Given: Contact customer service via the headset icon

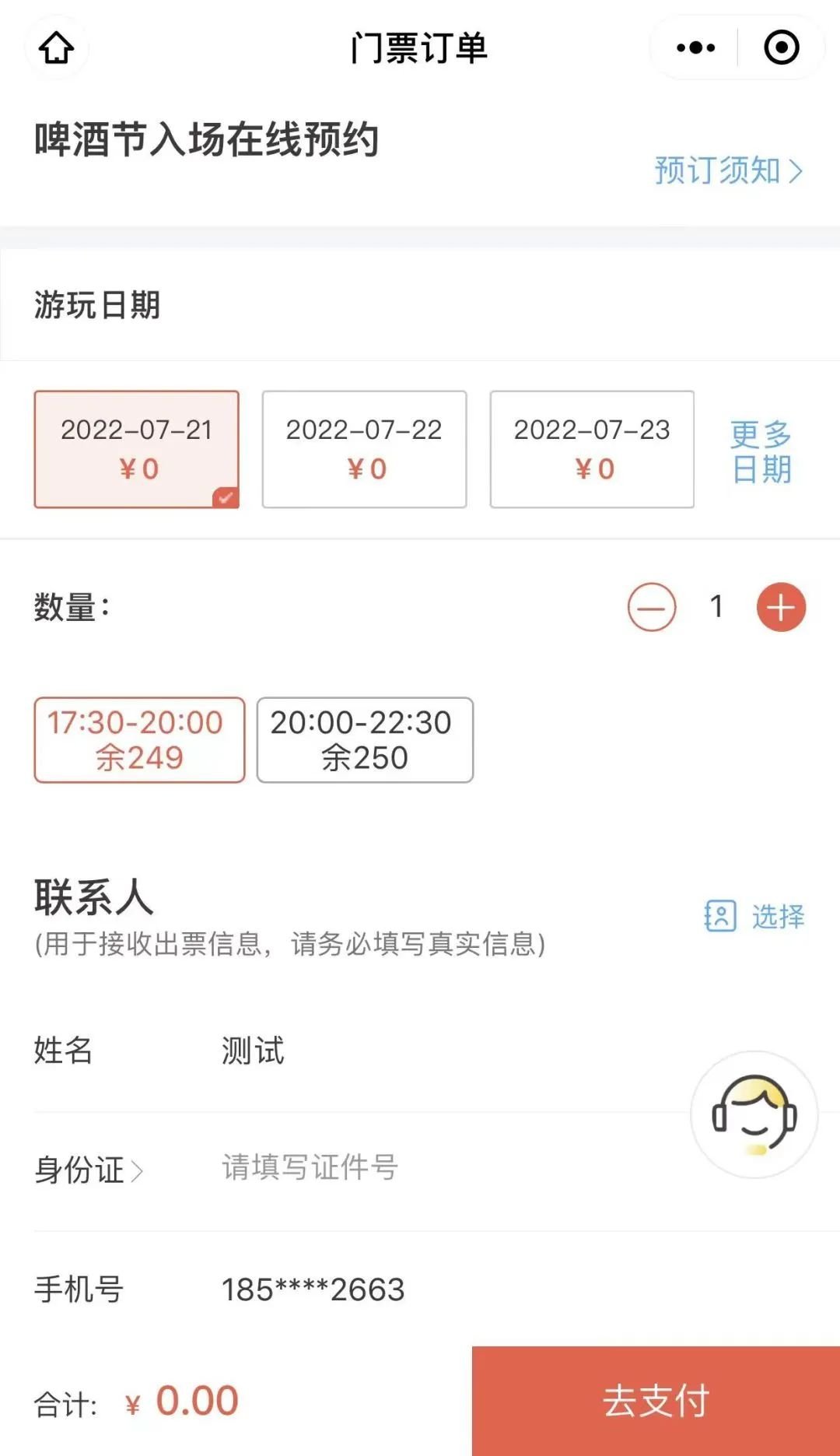Looking at the screenshot, I should [754, 1114].
